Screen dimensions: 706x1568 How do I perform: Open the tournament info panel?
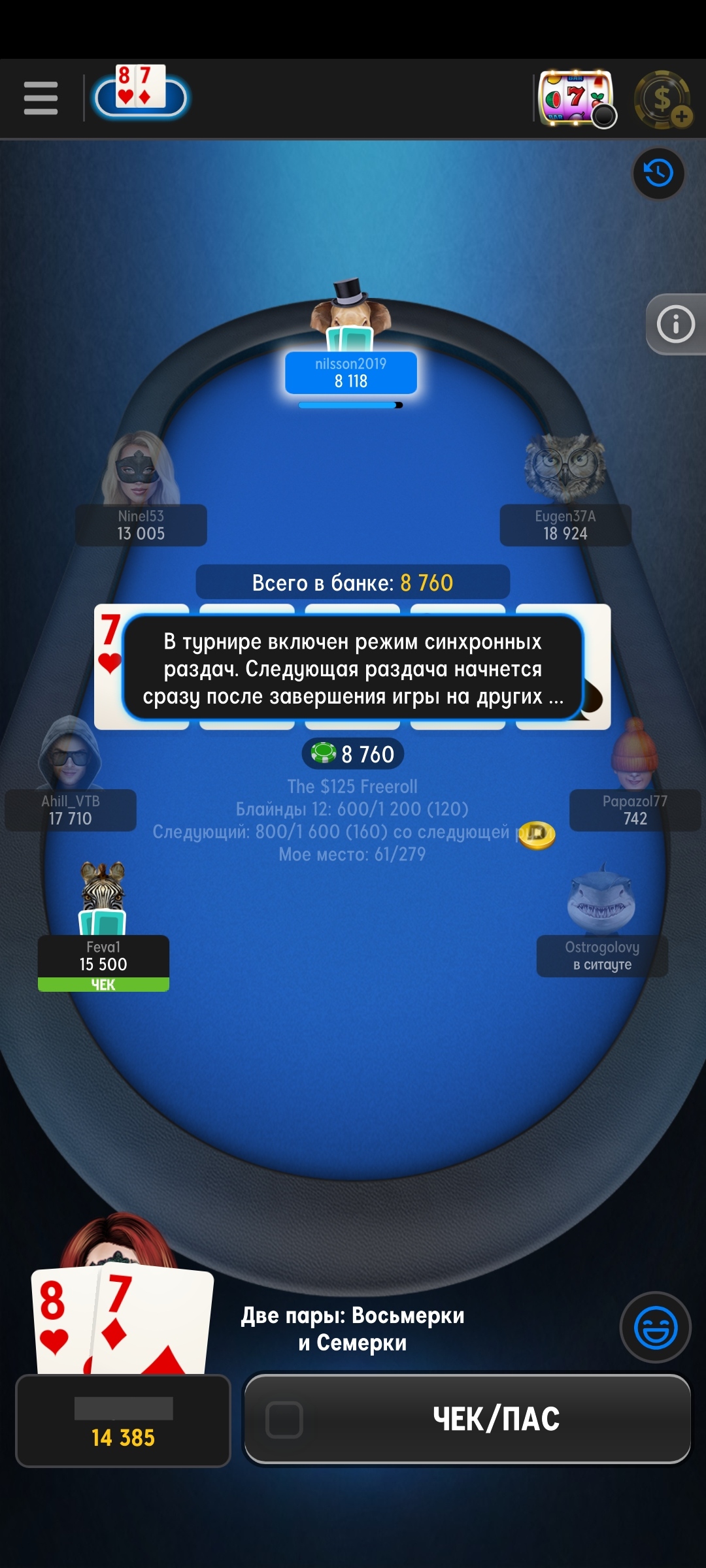tap(676, 324)
